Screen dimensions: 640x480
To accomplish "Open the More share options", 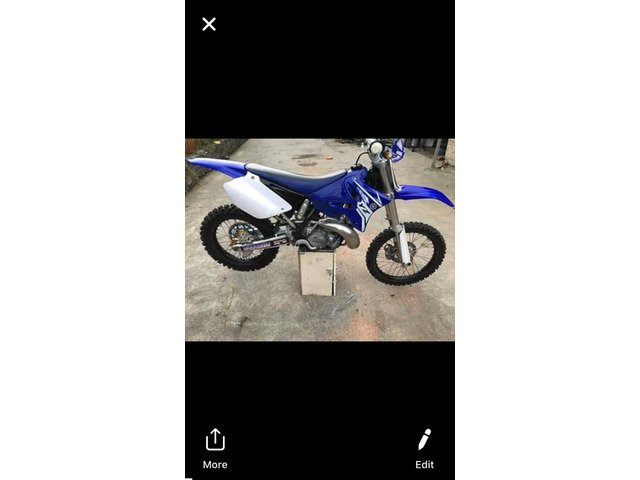I will click(x=215, y=447).
